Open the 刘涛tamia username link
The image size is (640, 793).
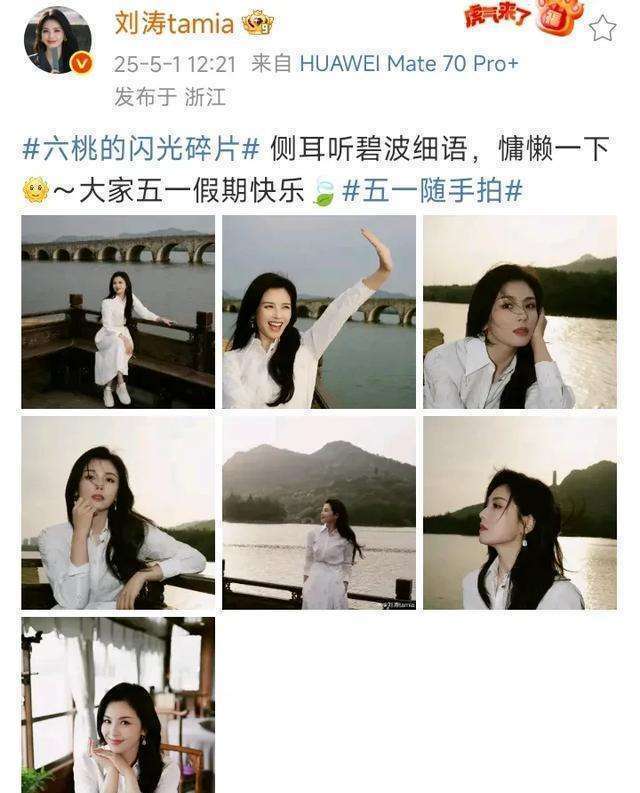tap(173, 22)
